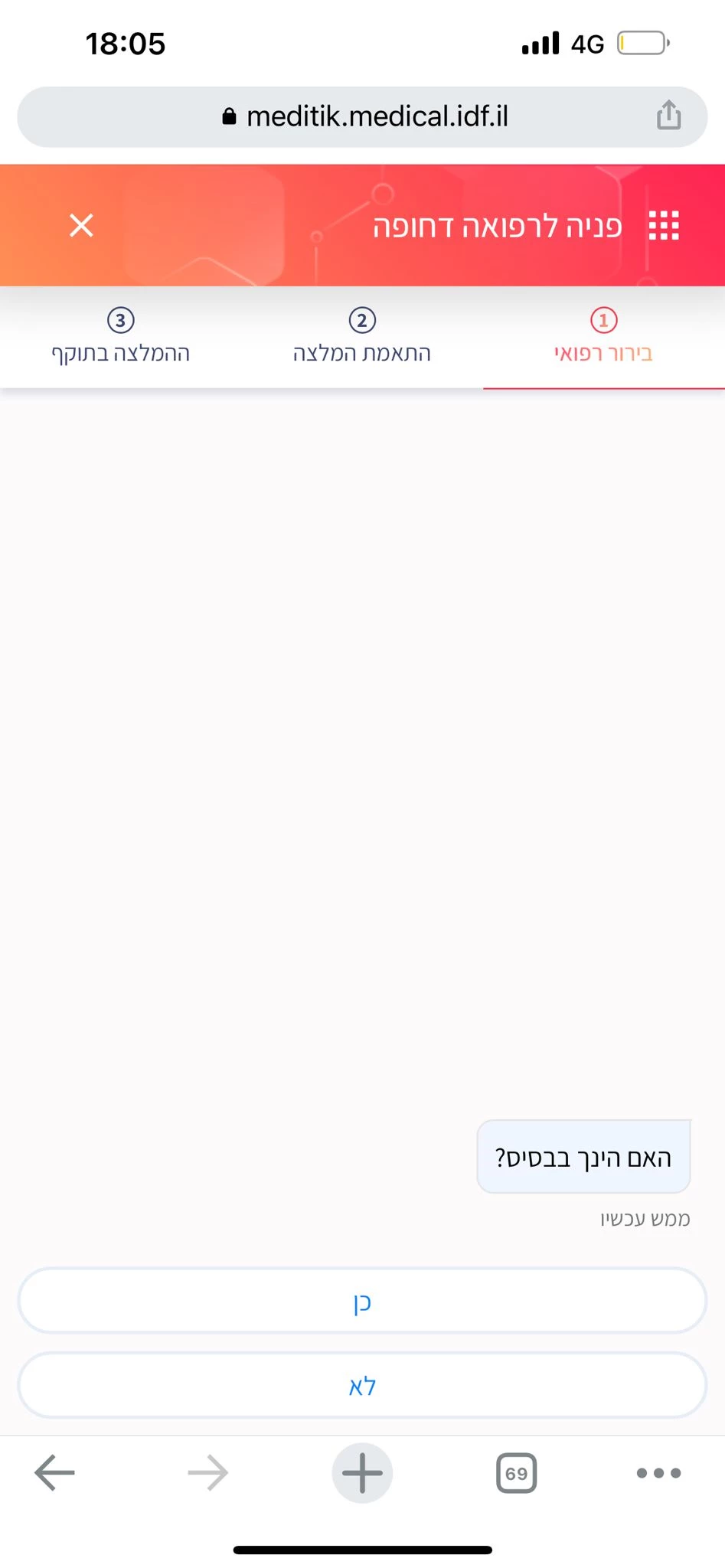Open the grid menu icon

[664, 226]
